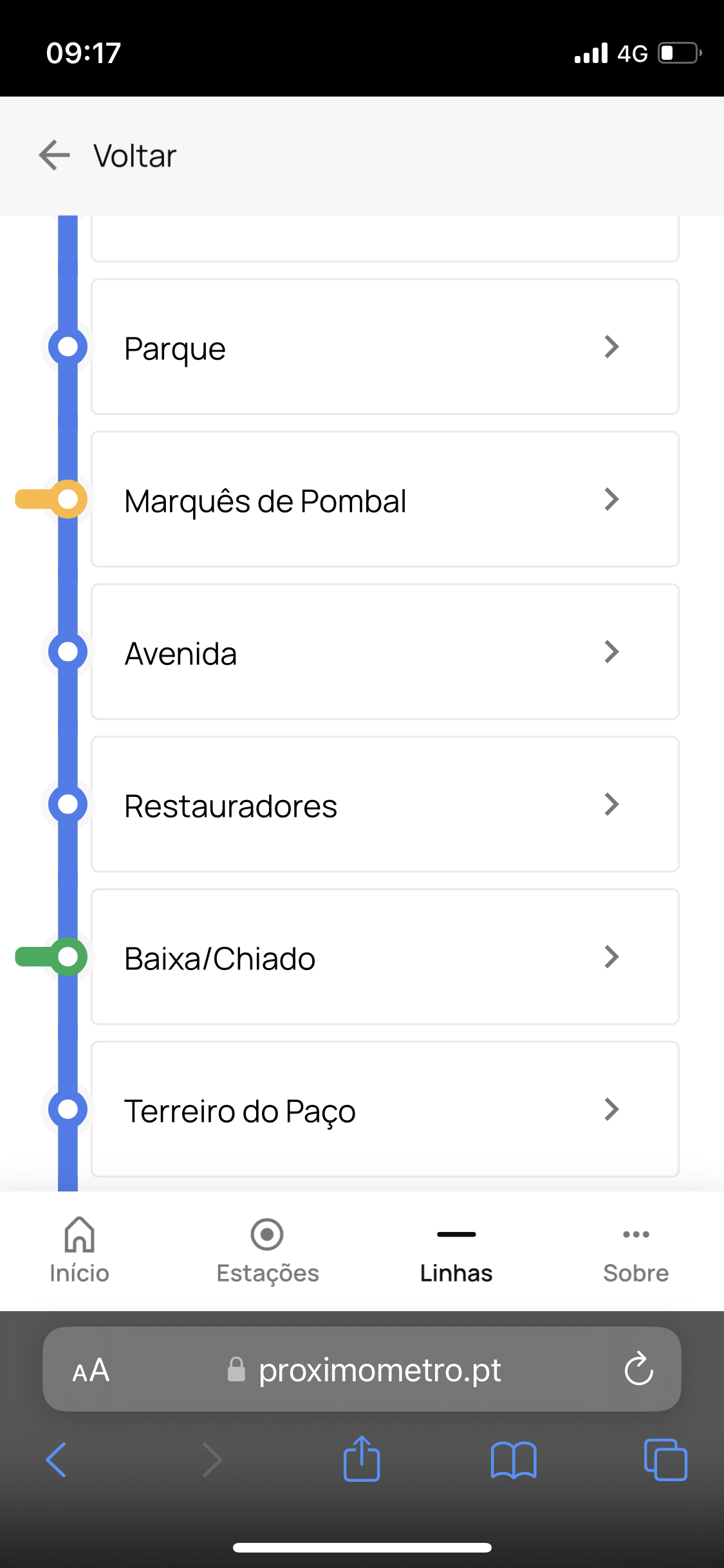The width and height of the screenshot is (724, 1568).
Task: Reload the proximometro.pt page
Action: pos(639,1368)
